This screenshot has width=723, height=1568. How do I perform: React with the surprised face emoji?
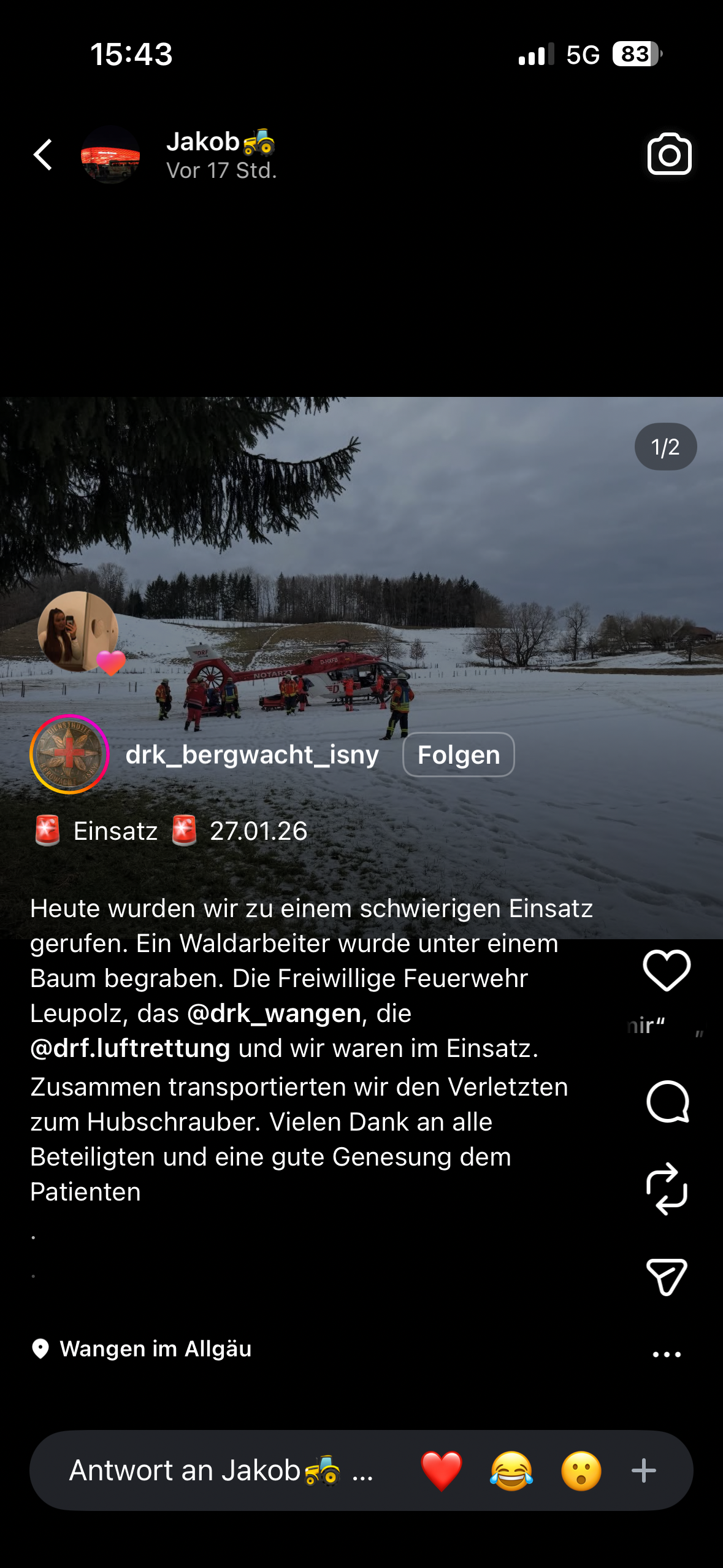tap(581, 1470)
